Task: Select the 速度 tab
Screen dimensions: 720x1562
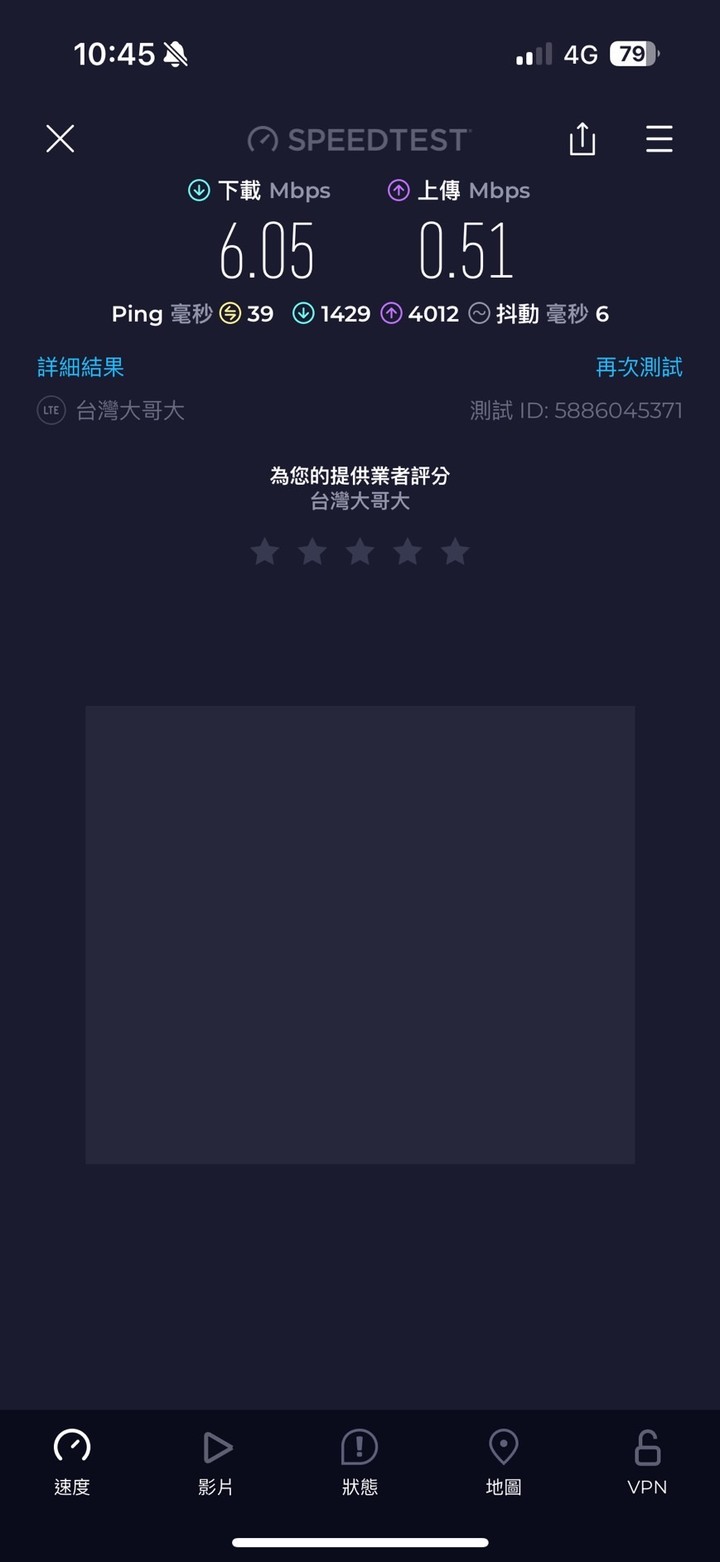Action: 72,1461
